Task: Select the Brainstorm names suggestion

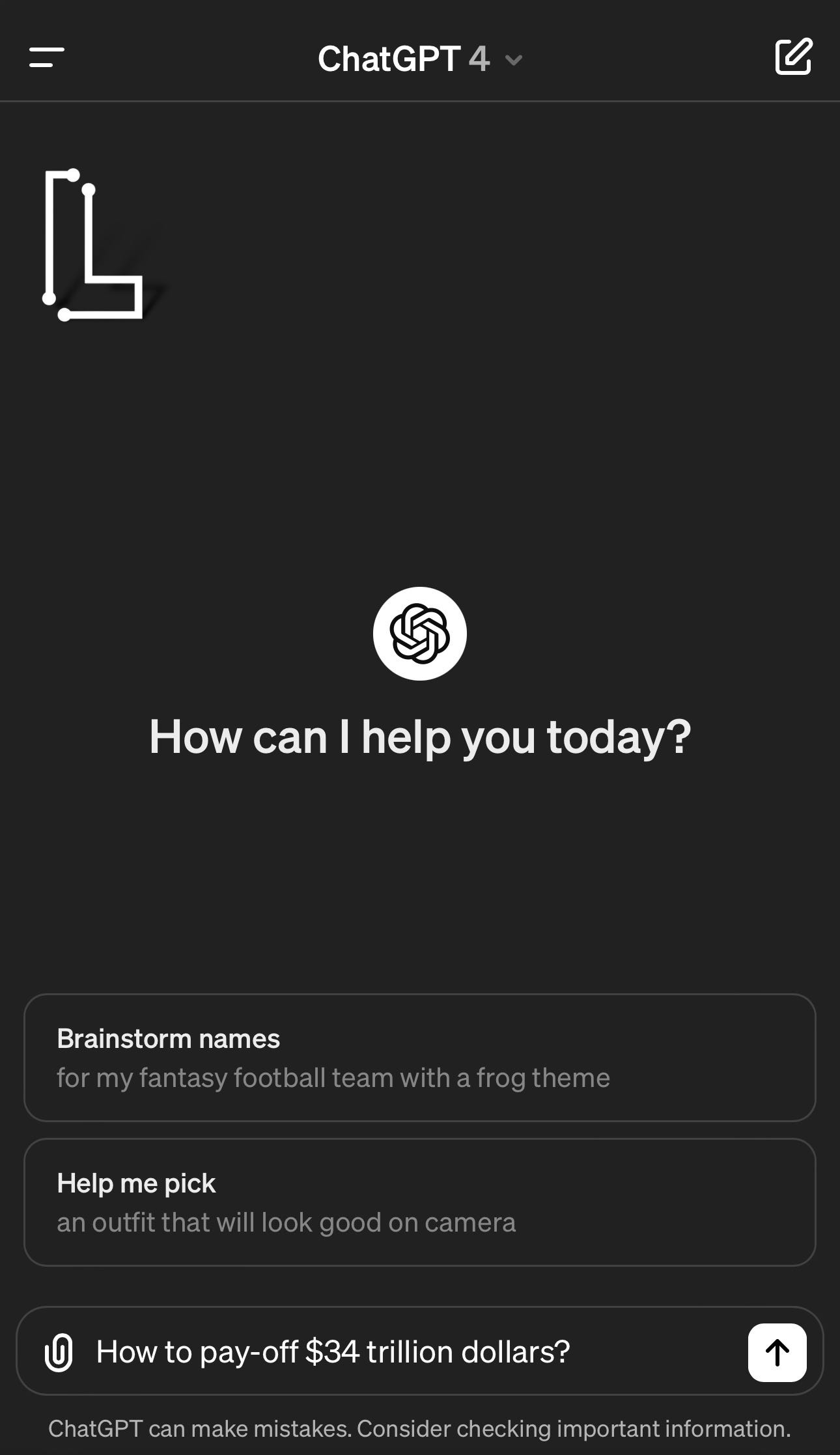Action: pos(419,1057)
